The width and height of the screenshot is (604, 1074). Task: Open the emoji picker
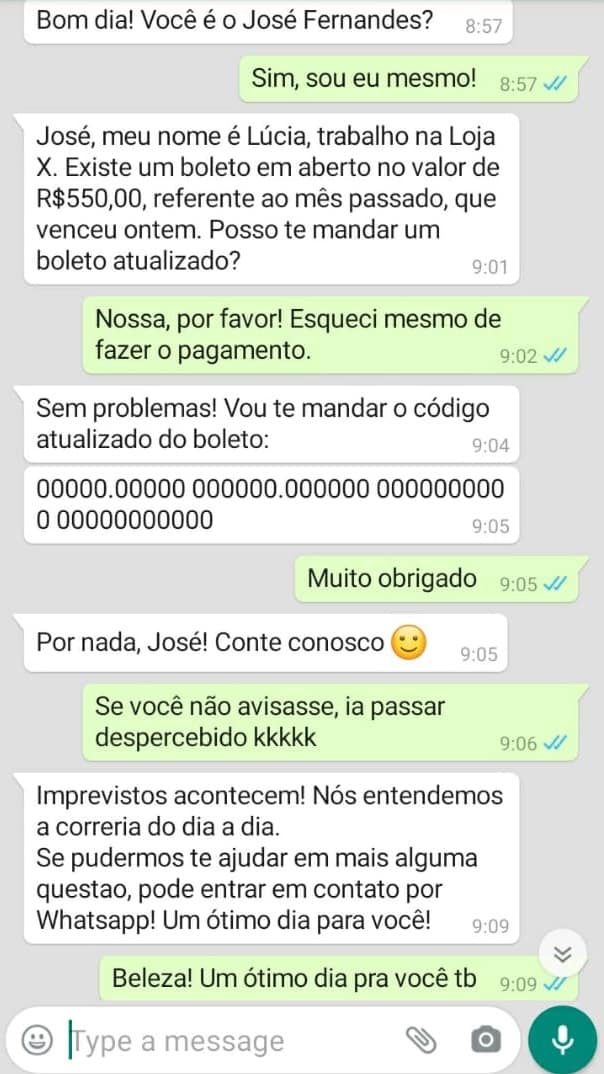[x=38, y=1040]
